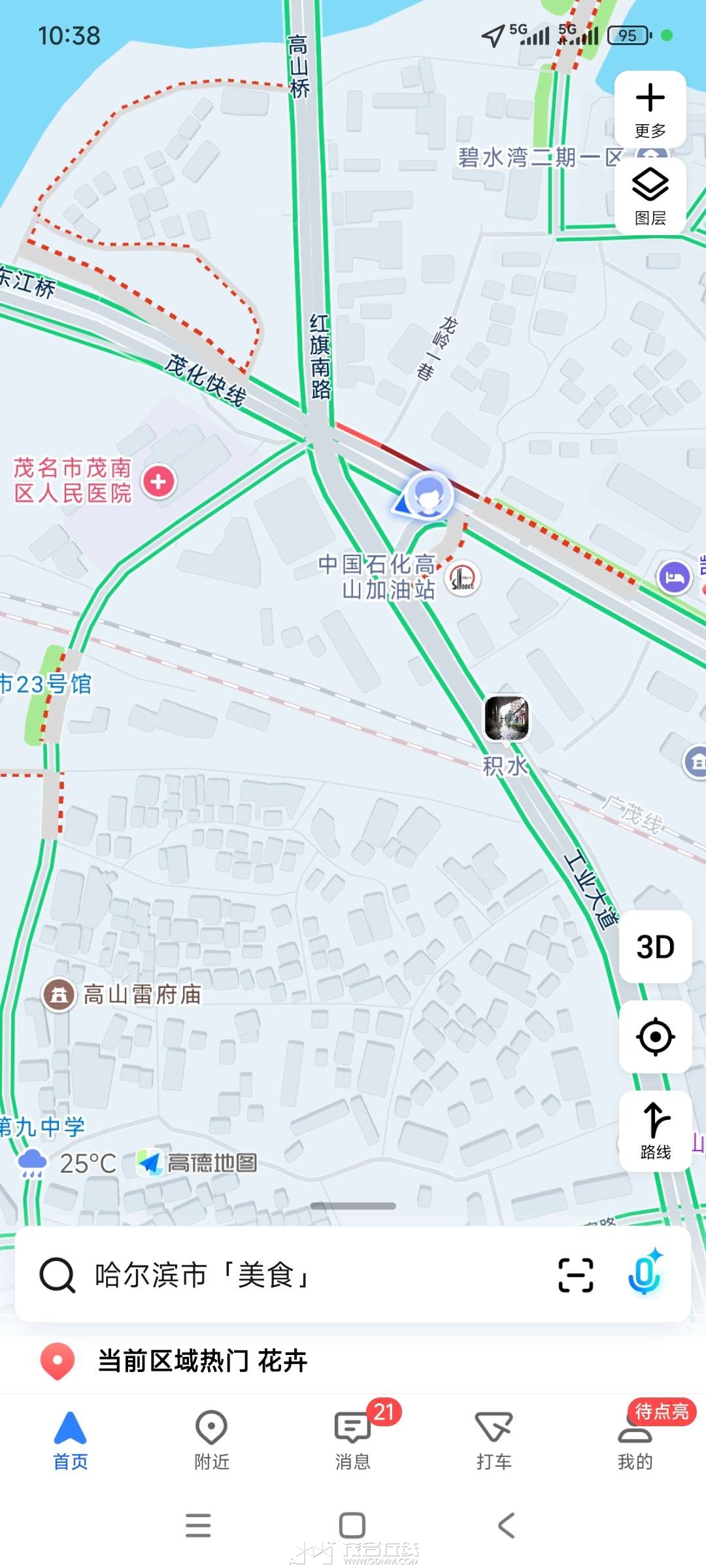Select 茂名市茂南区人民医院 hospital marker
The height and width of the screenshot is (1568, 706).
pyautogui.click(x=159, y=482)
